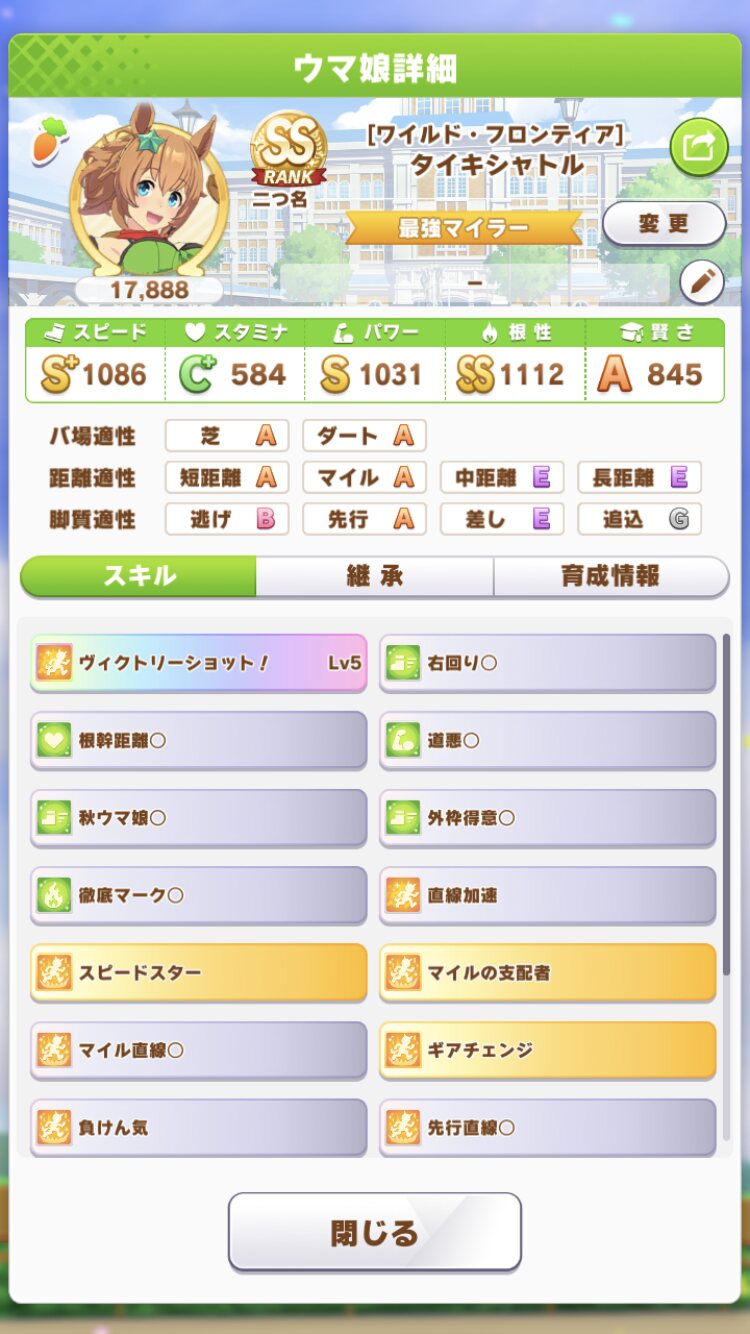Image resolution: width=750 pixels, height=1334 pixels.
Task: View the 外枠得意○ skill
Action: pos(547,817)
